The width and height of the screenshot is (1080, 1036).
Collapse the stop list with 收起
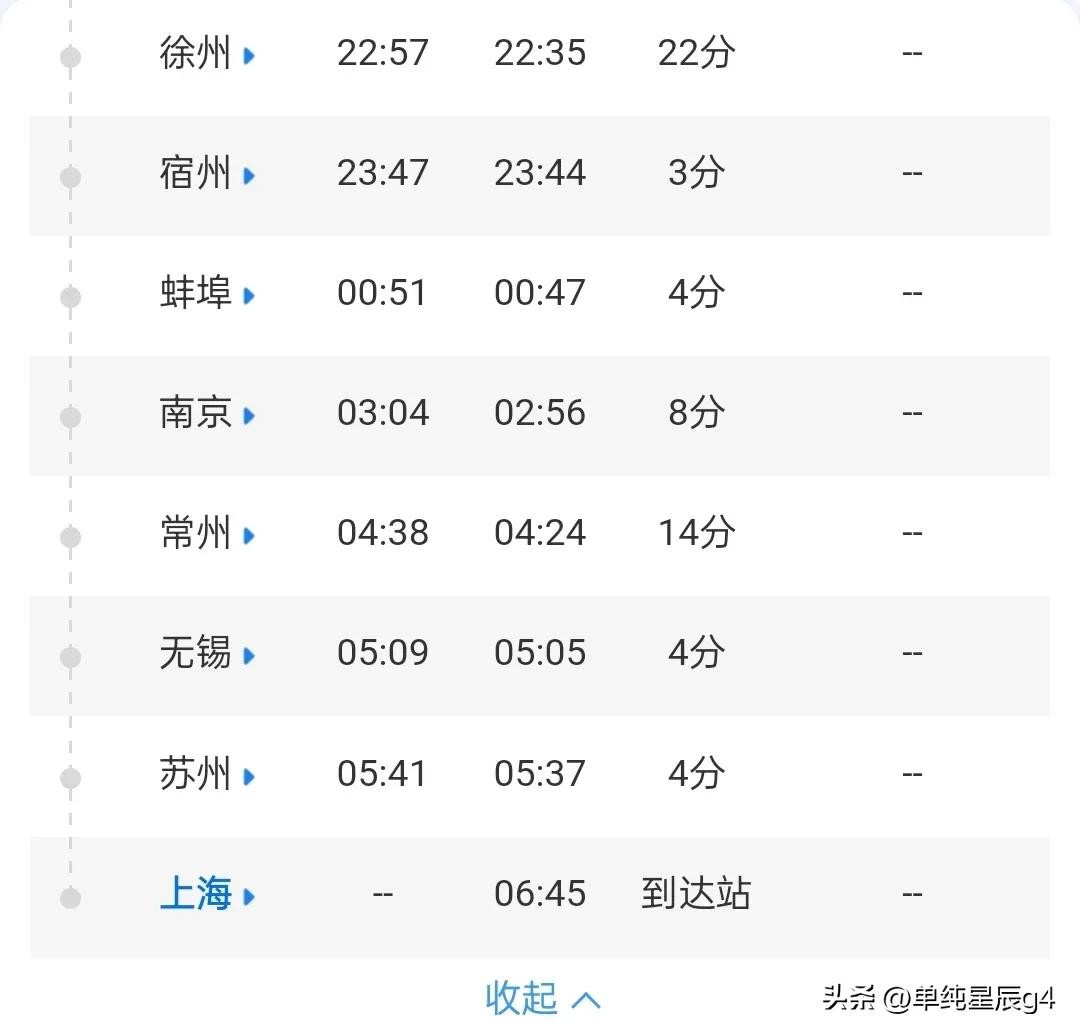pos(541,997)
